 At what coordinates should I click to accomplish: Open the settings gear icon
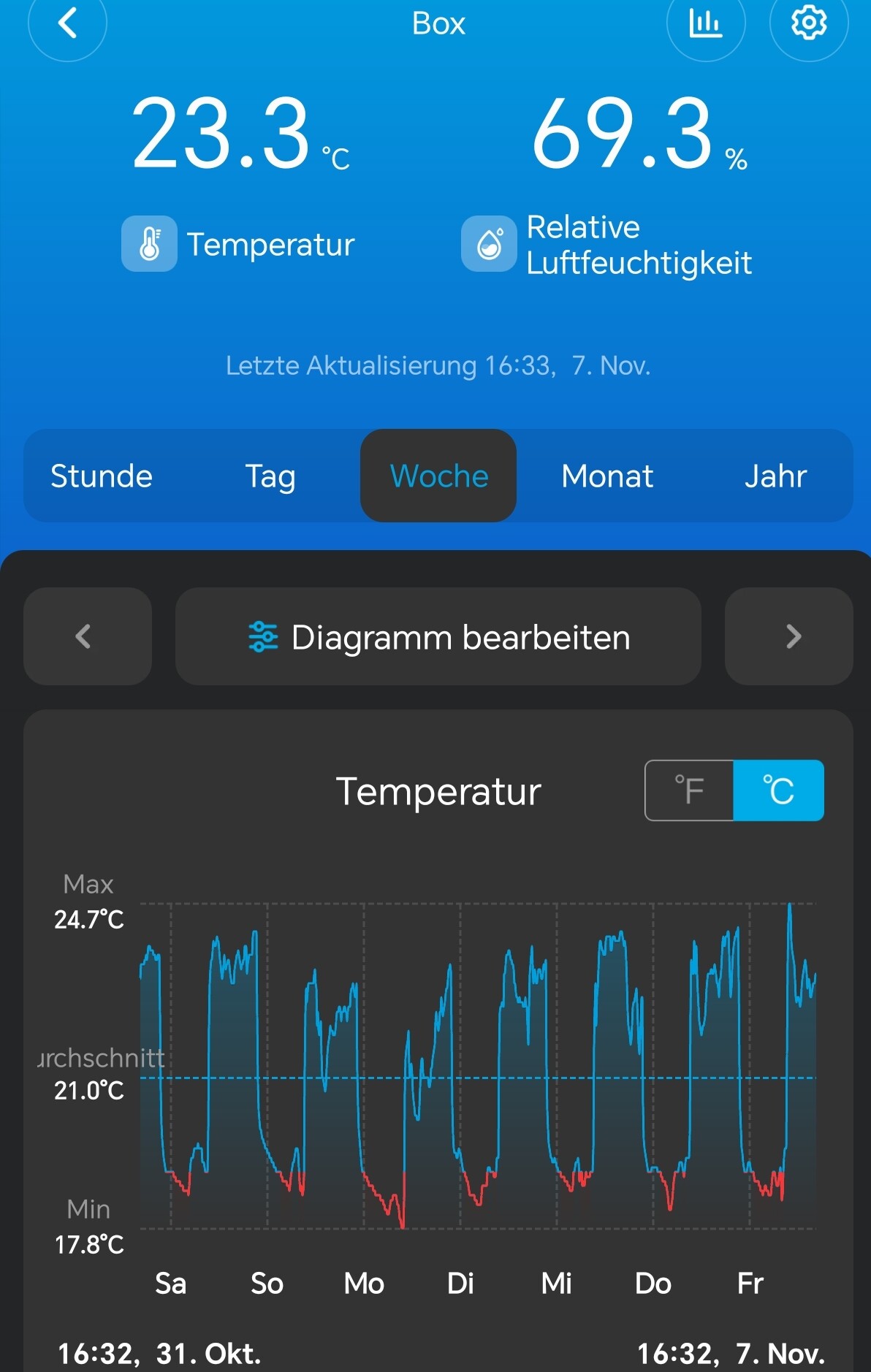pos(808,23)
